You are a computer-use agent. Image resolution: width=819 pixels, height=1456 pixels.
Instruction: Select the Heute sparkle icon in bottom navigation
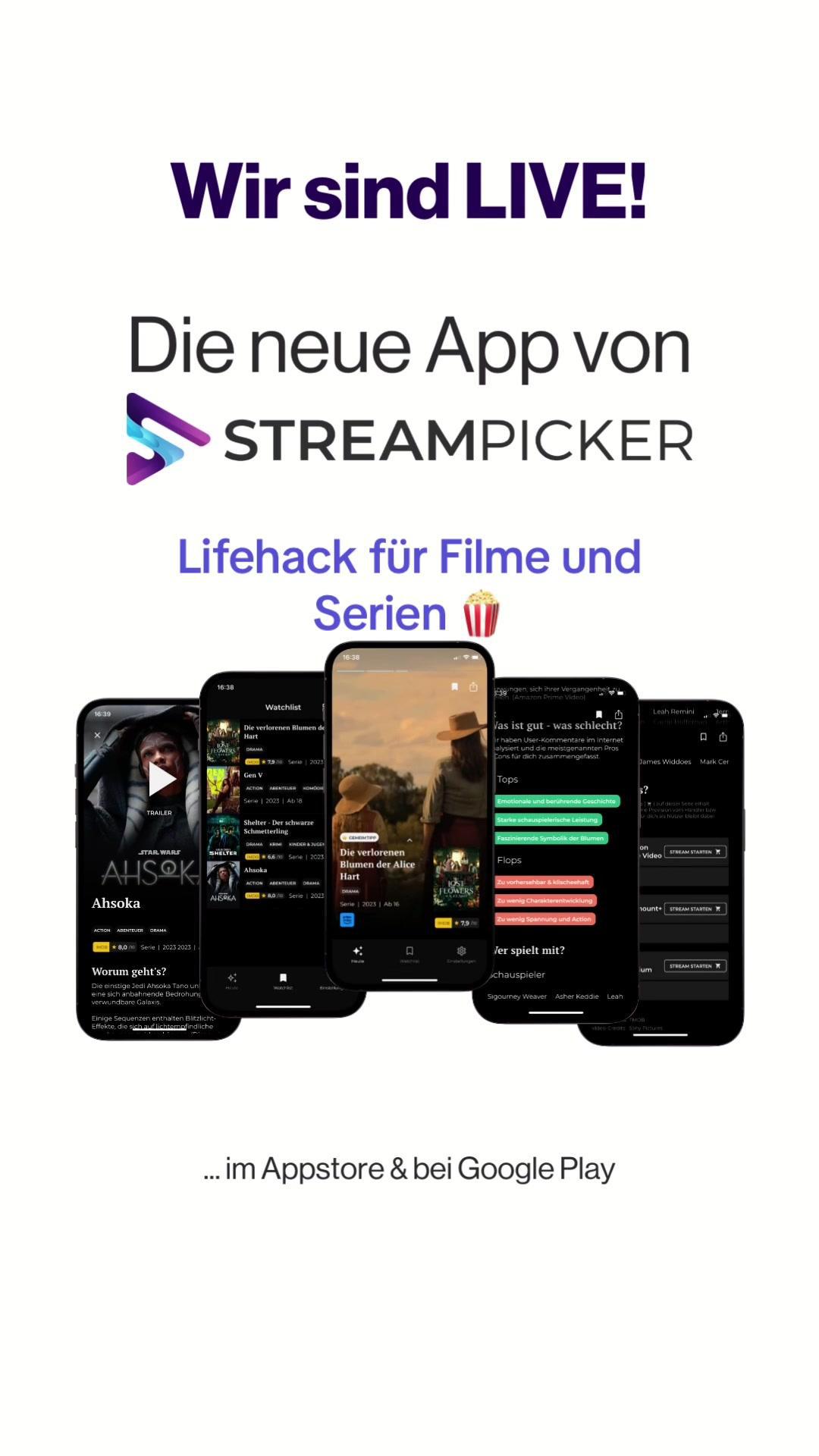click(x=357, y=951)
